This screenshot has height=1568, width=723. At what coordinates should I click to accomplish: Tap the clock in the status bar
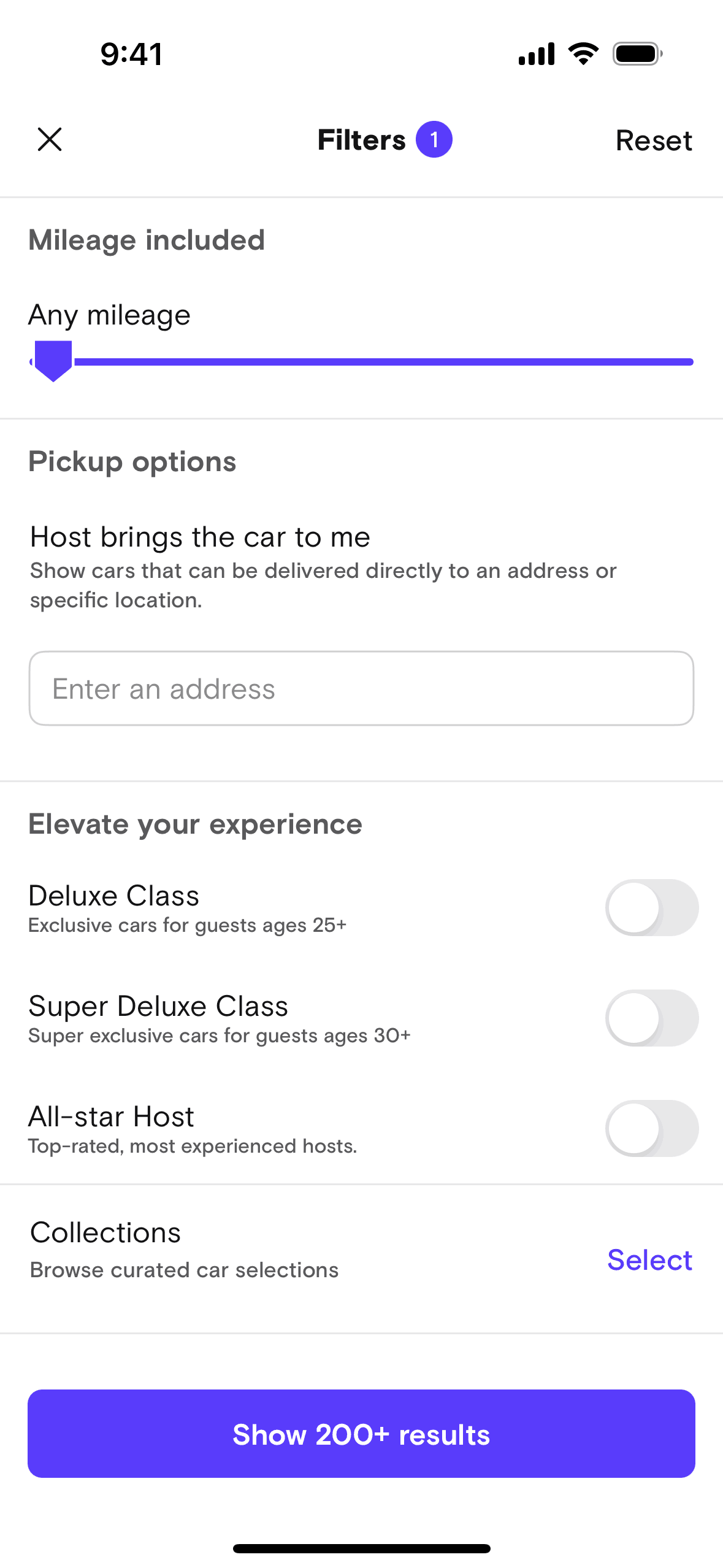(x=131, y=53)
